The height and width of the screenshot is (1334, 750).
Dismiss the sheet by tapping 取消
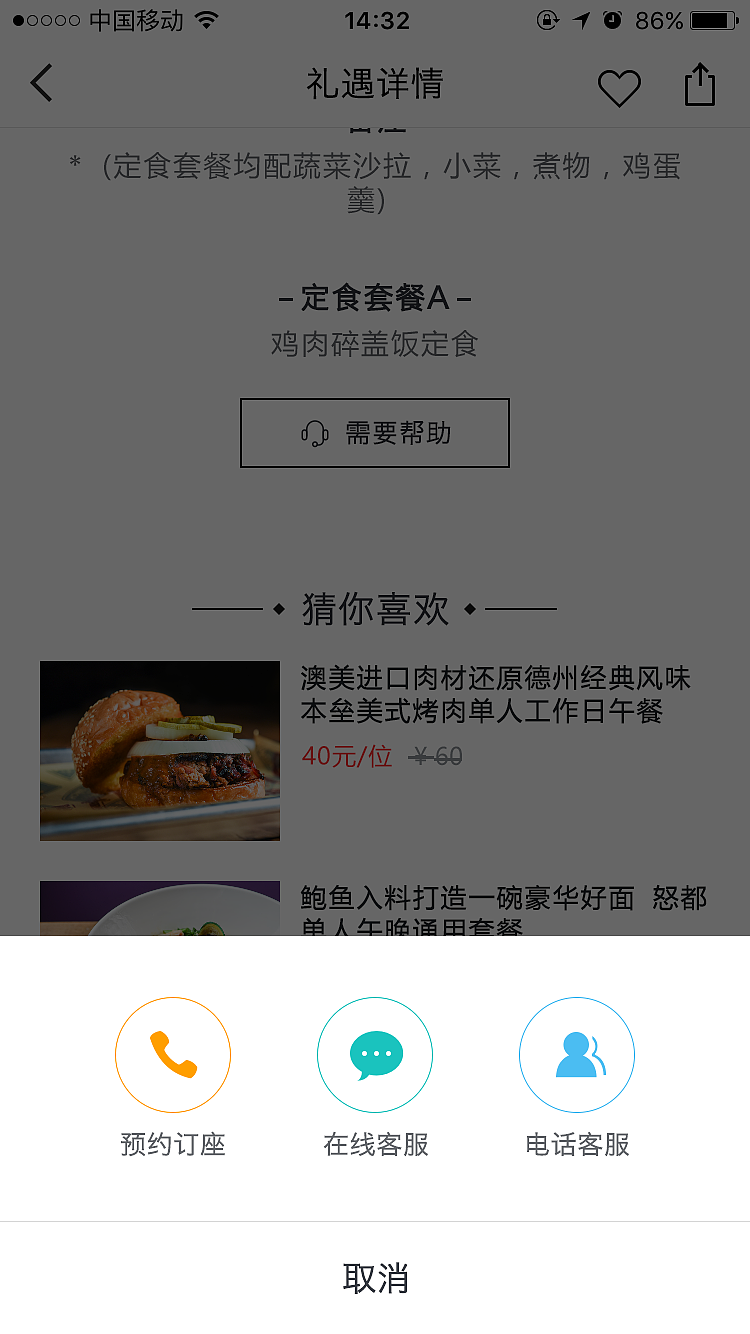pyautogui.click(x=375, y=1277)
